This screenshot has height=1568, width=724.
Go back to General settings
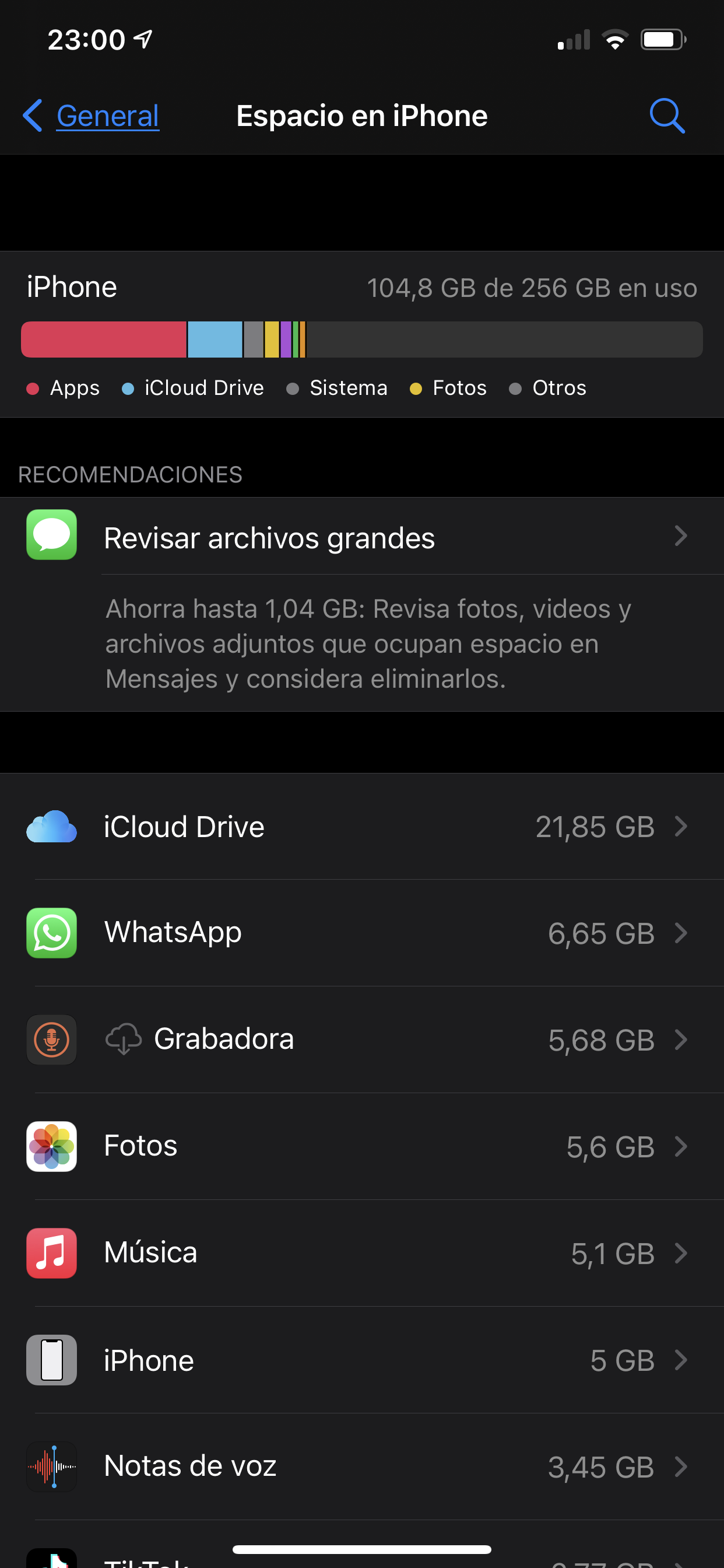point(92,116)
